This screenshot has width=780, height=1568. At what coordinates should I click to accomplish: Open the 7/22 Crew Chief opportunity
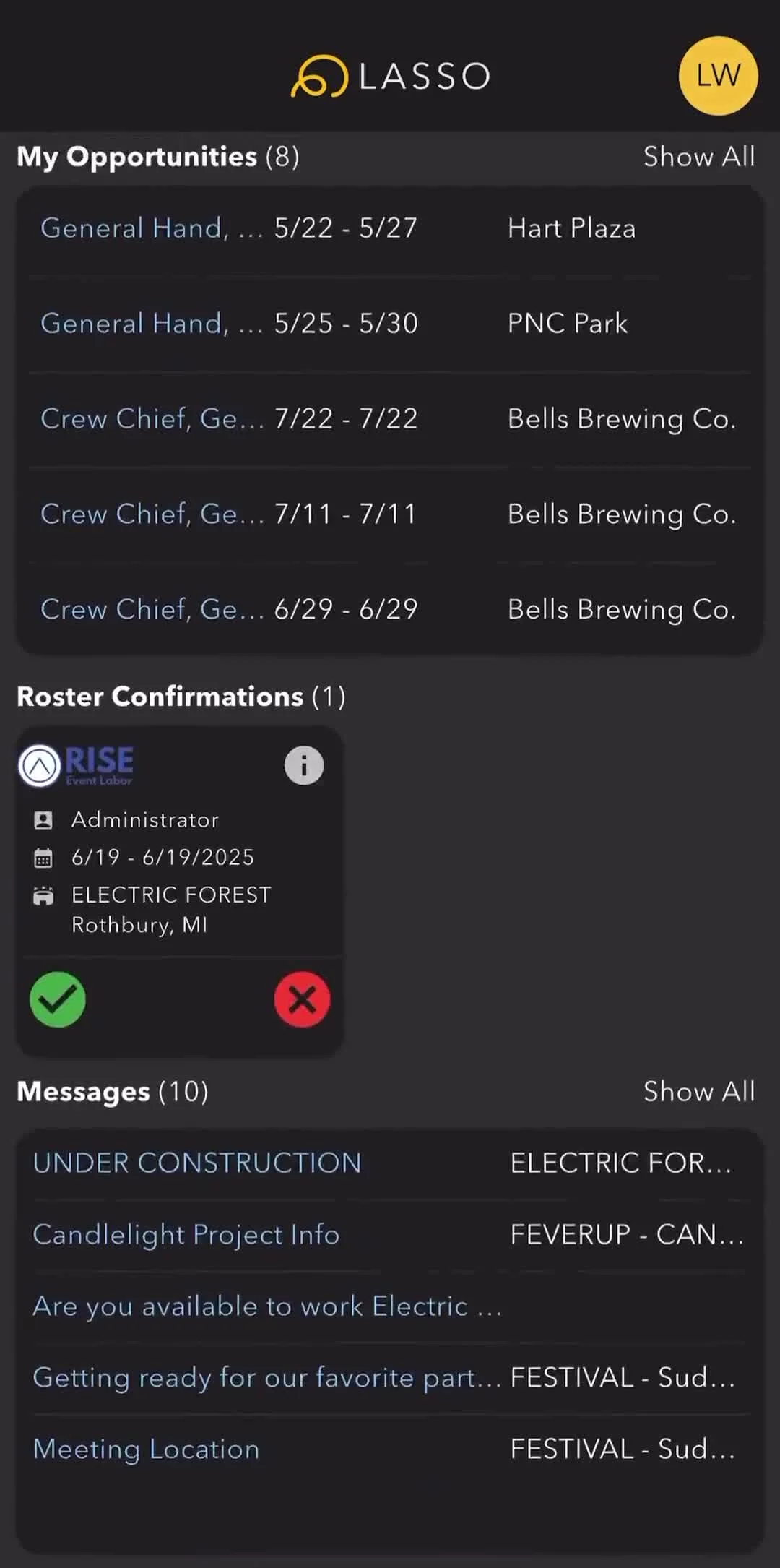[389, 419]
